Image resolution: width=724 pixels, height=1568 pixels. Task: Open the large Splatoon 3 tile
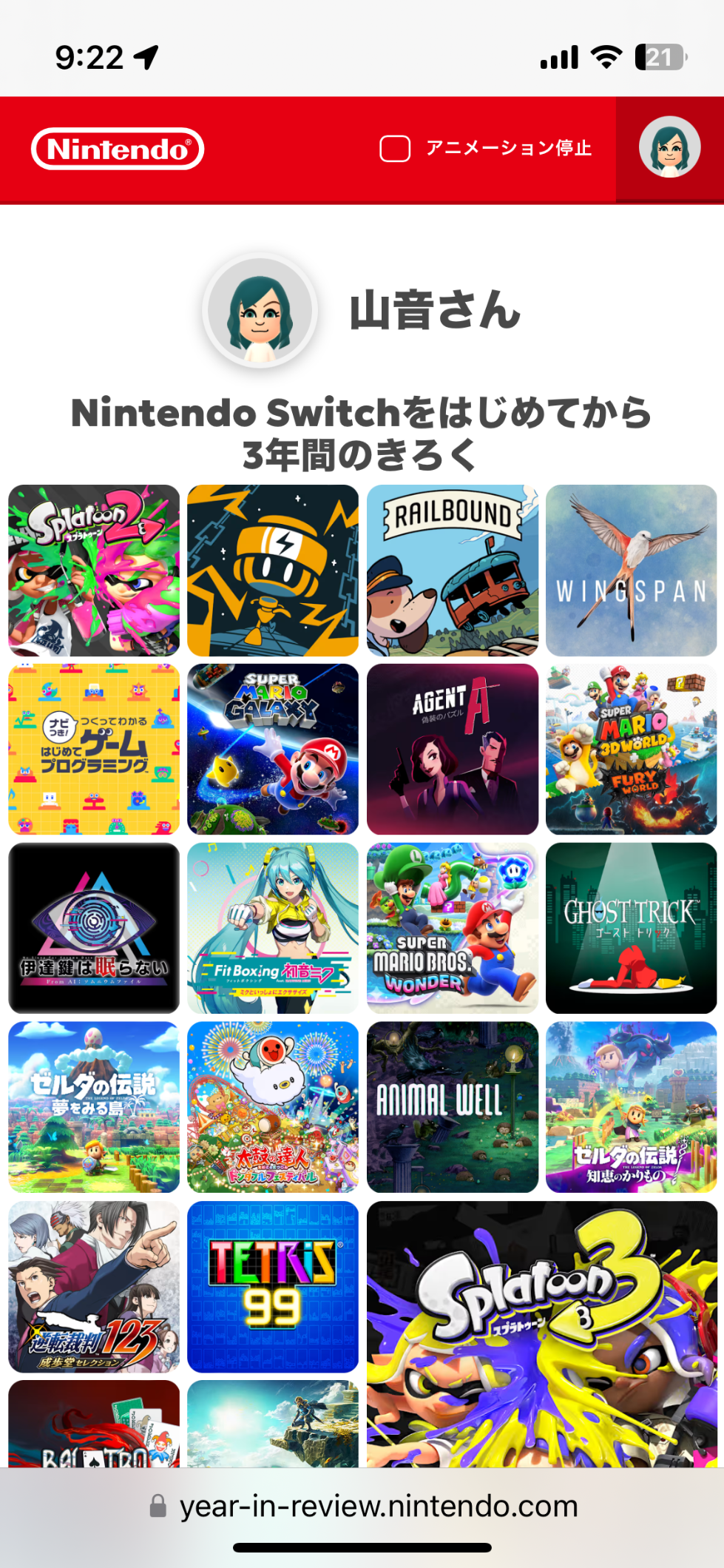click(x=541, y=1333)
